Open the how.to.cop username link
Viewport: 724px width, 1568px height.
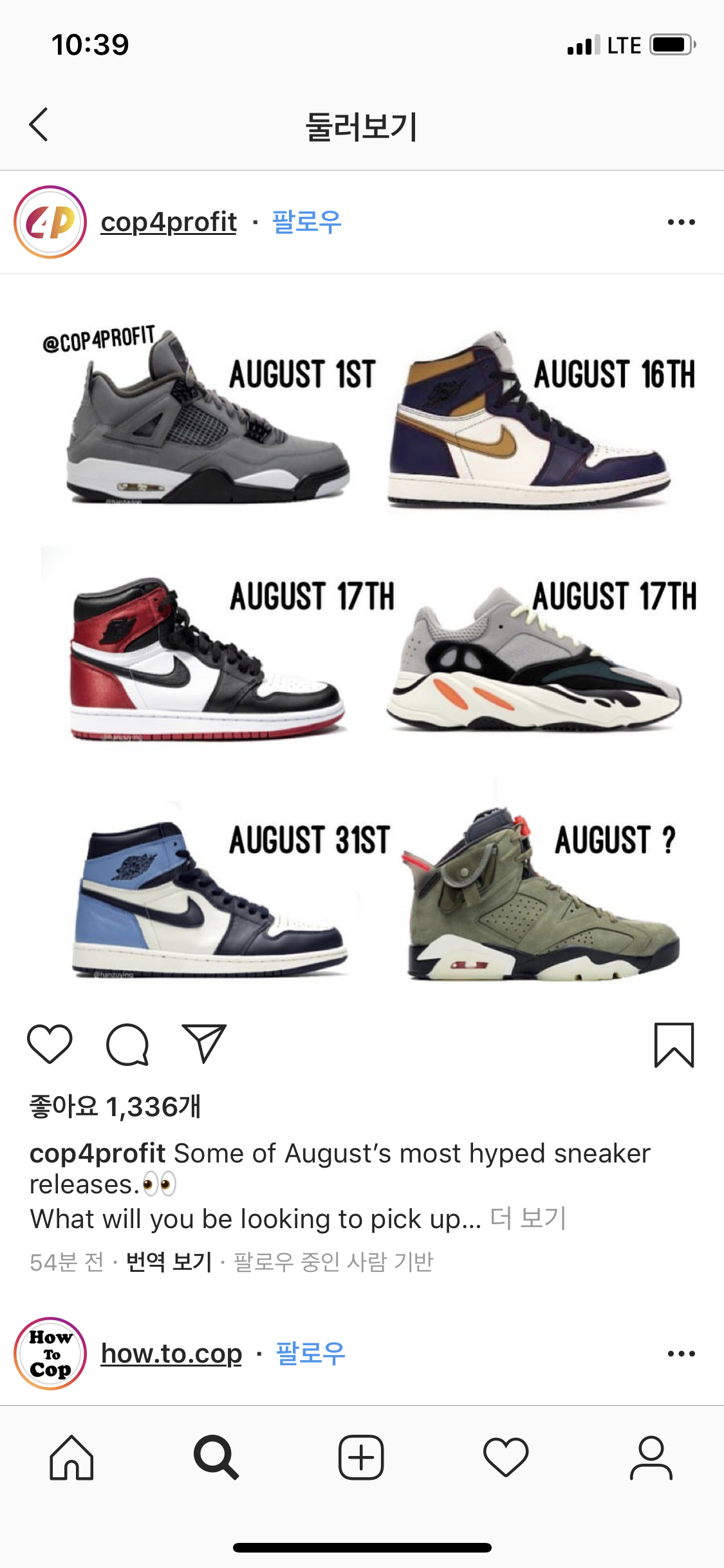pyautogui.click(x=171, y=1353)
